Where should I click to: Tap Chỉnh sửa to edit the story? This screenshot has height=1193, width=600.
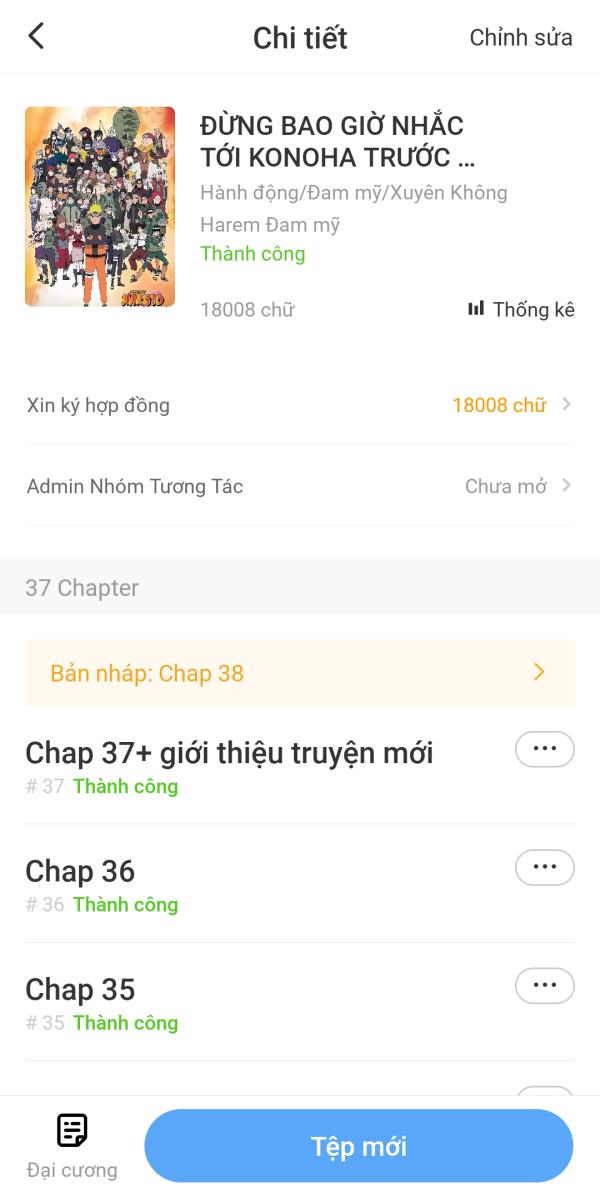[x=520, y=38]
